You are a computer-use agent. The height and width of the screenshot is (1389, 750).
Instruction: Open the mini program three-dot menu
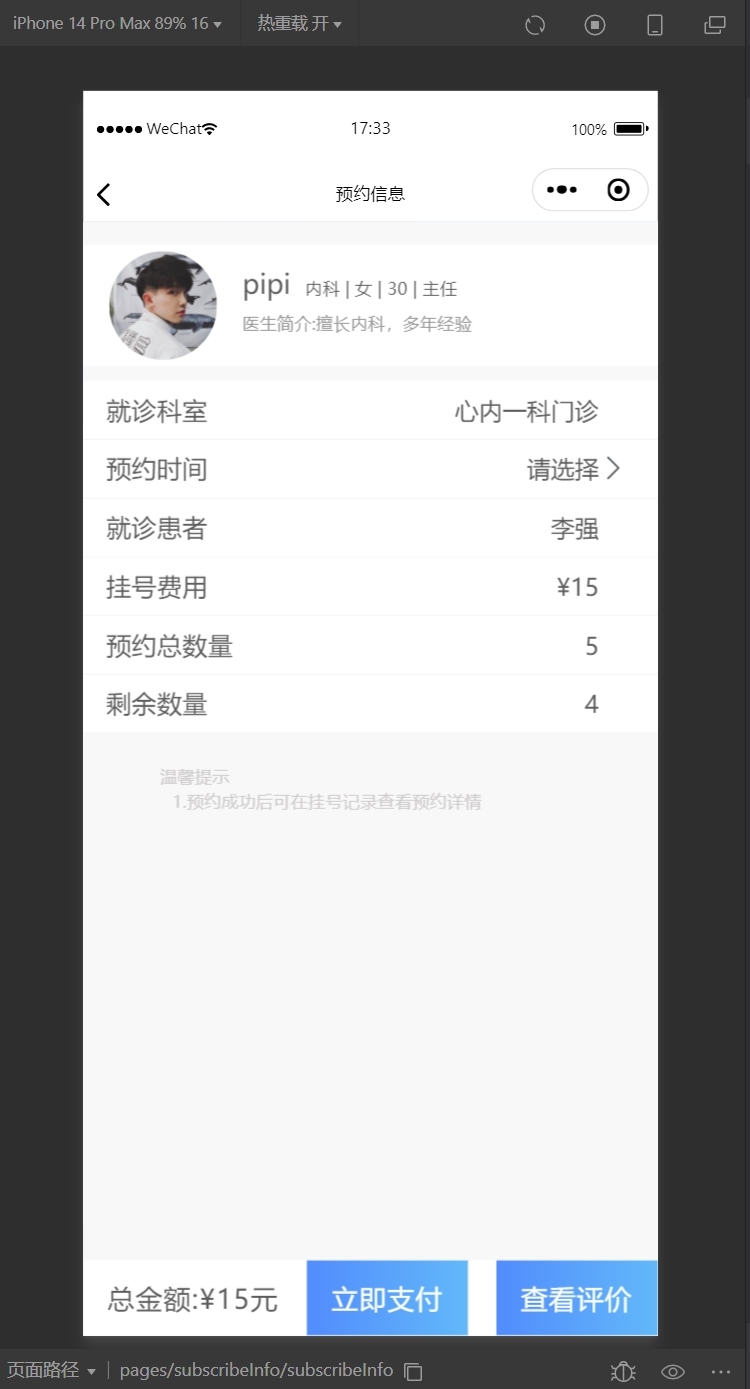(562, 190)
